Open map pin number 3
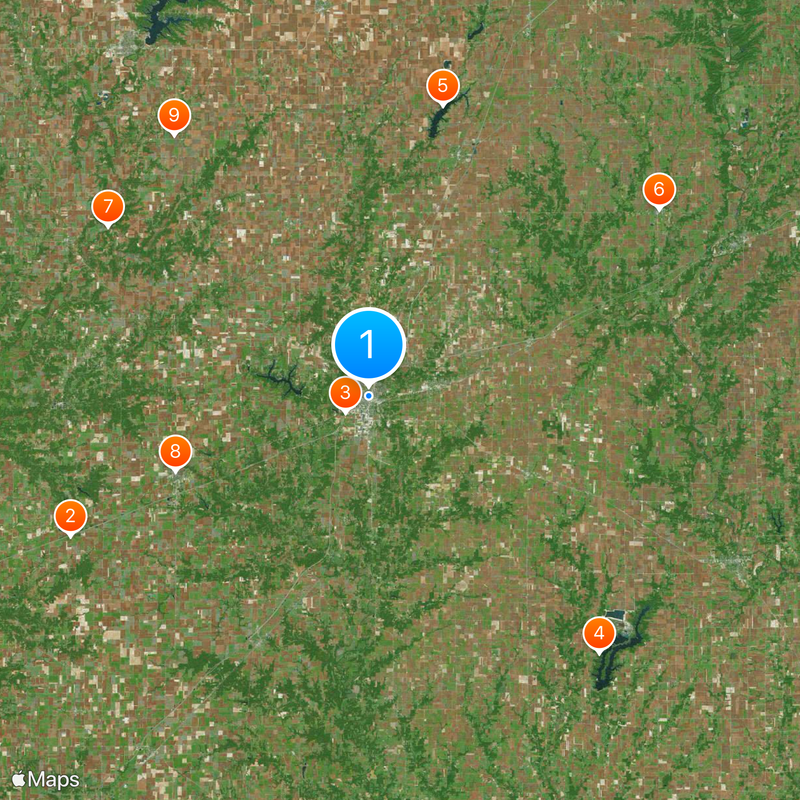The width and height of the screenshot is (800, 800). (x=345, y=393)
